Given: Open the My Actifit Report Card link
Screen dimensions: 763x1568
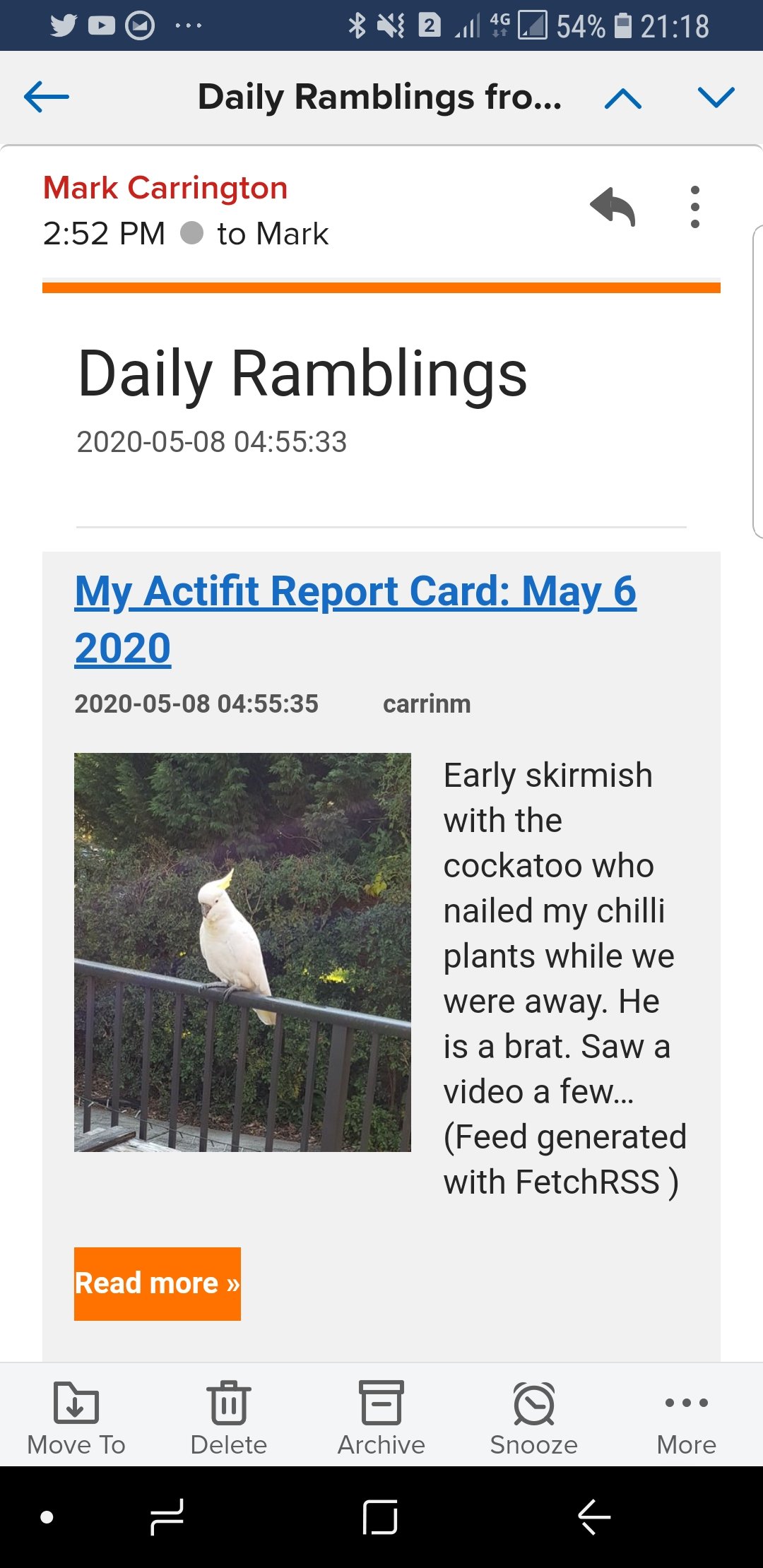Looking at the screenshot, I should (355, 619).
